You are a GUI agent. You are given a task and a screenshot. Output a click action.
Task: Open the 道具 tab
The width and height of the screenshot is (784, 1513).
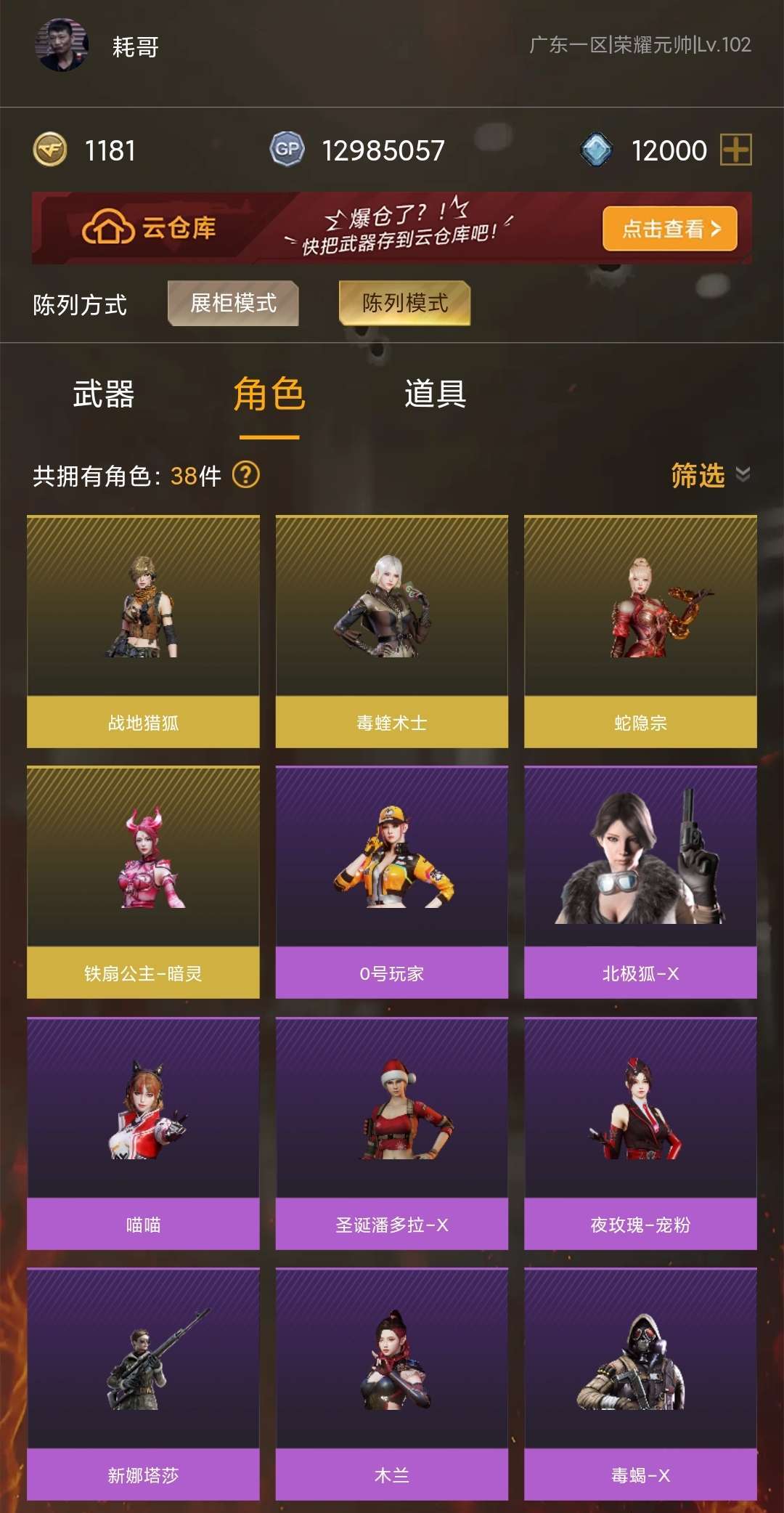pyautogui.click(x=435, y=394)
